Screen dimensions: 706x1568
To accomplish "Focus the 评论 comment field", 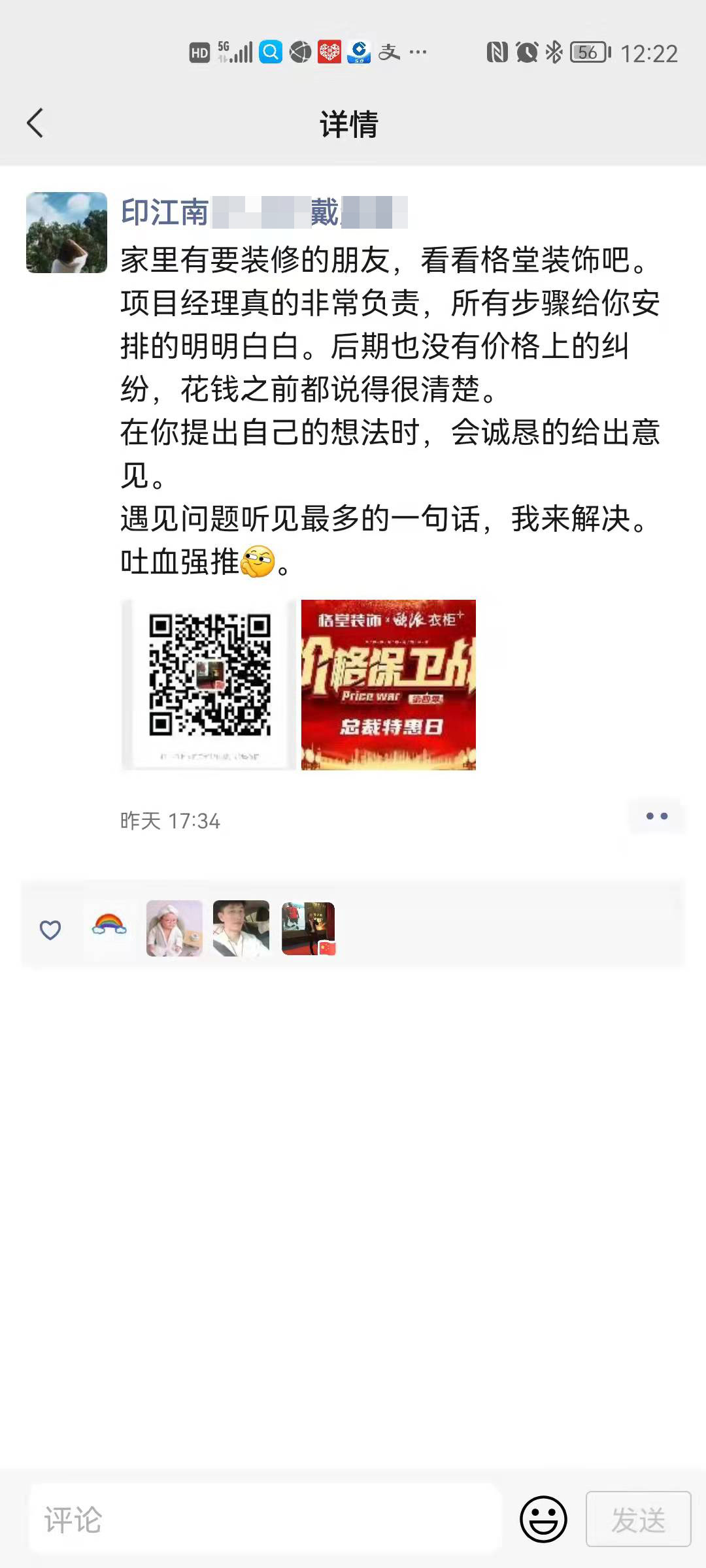I will click(265, 1520).
